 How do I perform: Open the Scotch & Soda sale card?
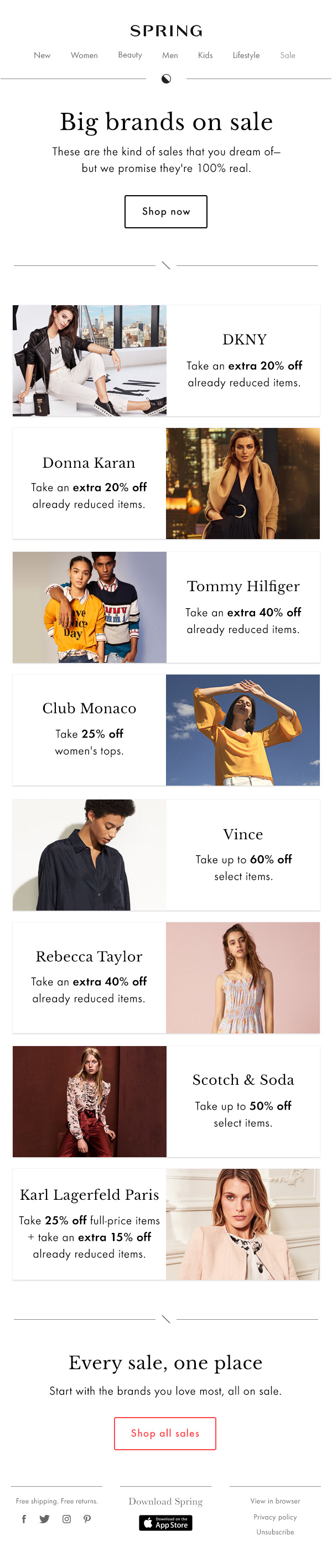pyautogui.click(x=165, y=1102)
